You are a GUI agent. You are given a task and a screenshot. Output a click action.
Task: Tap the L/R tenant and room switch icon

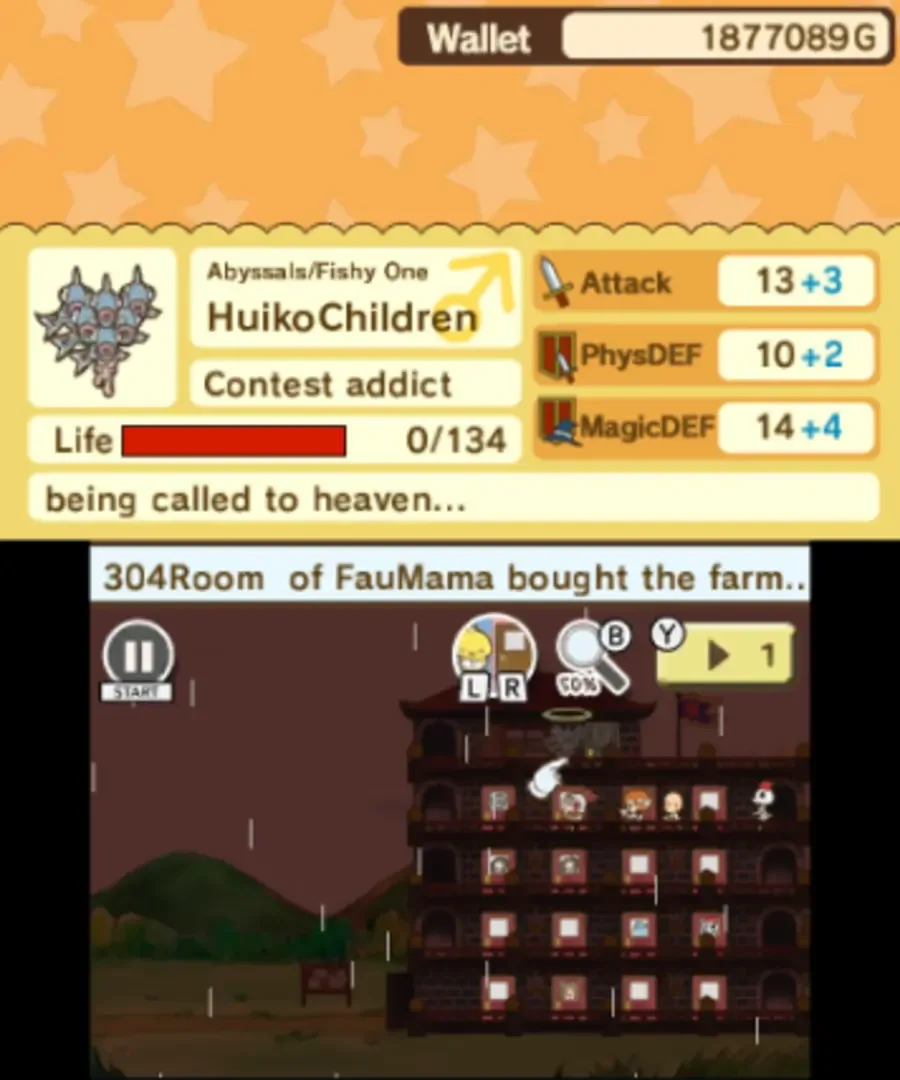click(494, 655)
